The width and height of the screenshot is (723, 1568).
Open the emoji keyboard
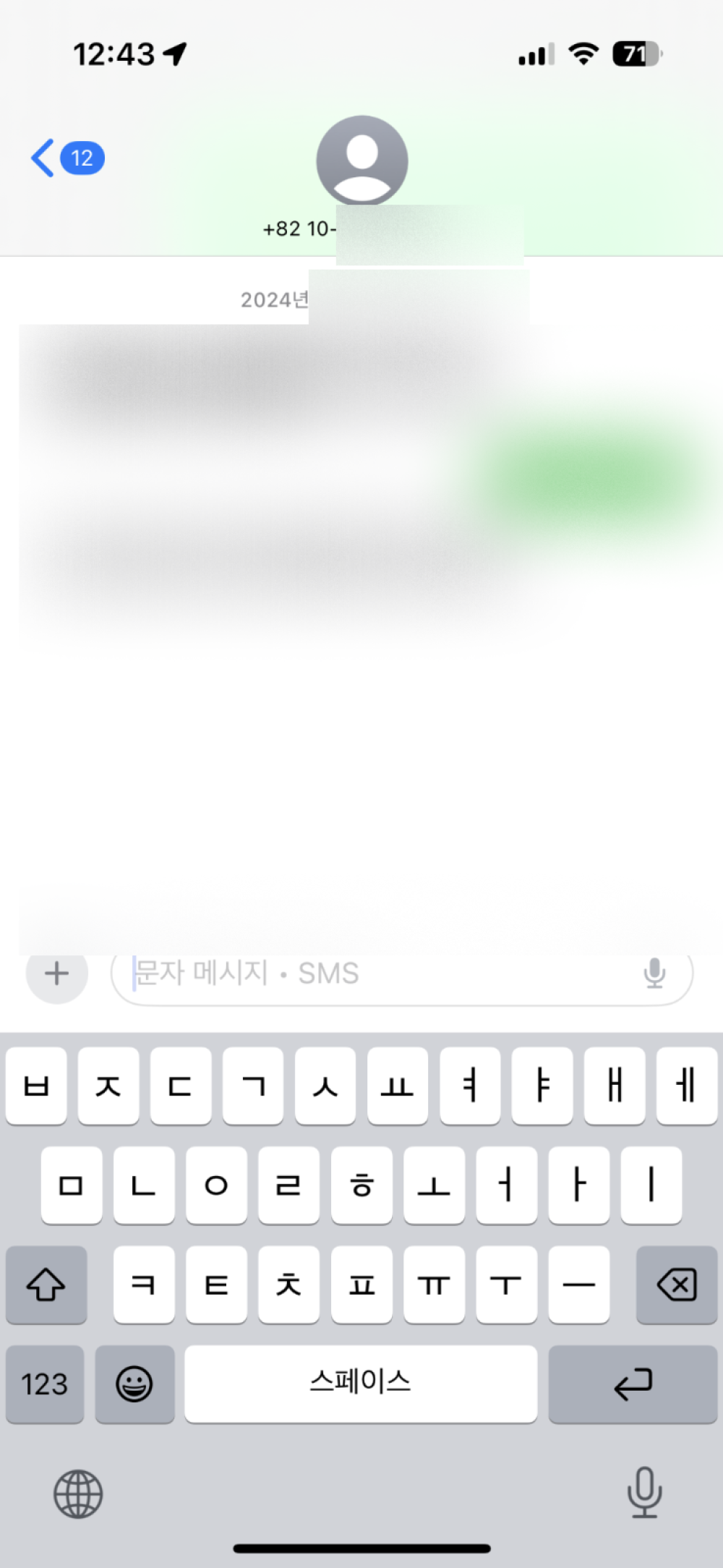134,1384
